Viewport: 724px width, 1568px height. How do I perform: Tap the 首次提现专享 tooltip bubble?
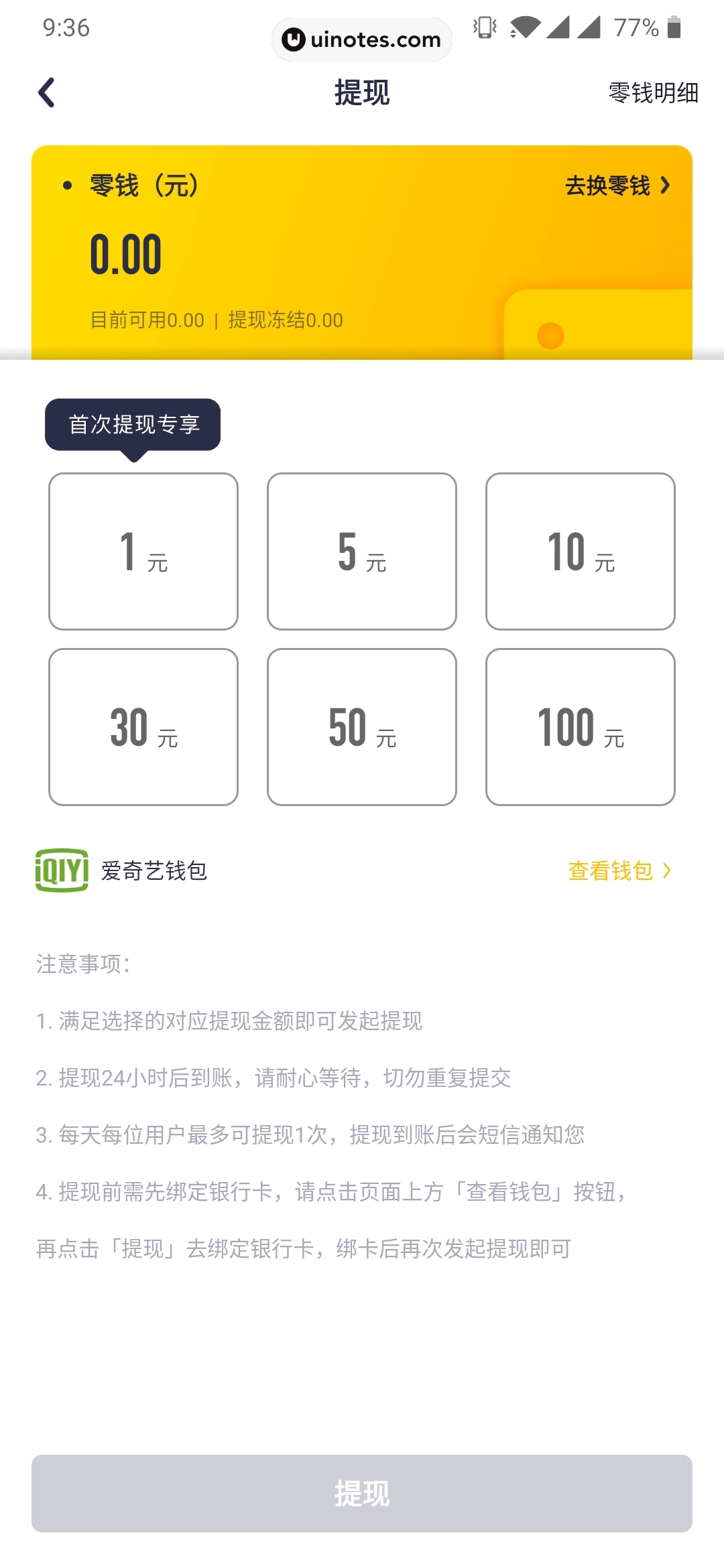[x=132, y=423]
